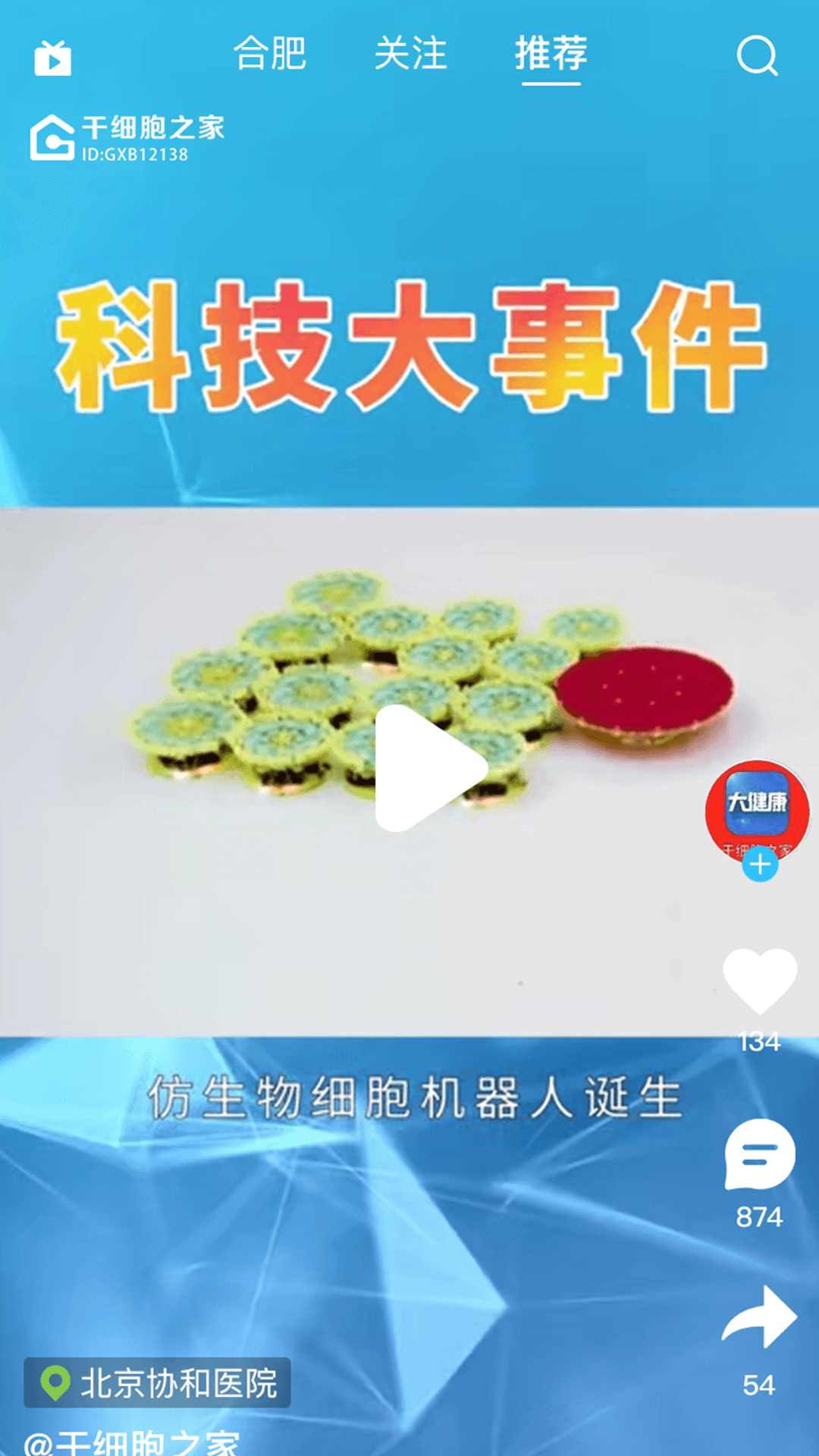Open the comments with 874 replies
819x1456 pixels.
click(759, 1155)
